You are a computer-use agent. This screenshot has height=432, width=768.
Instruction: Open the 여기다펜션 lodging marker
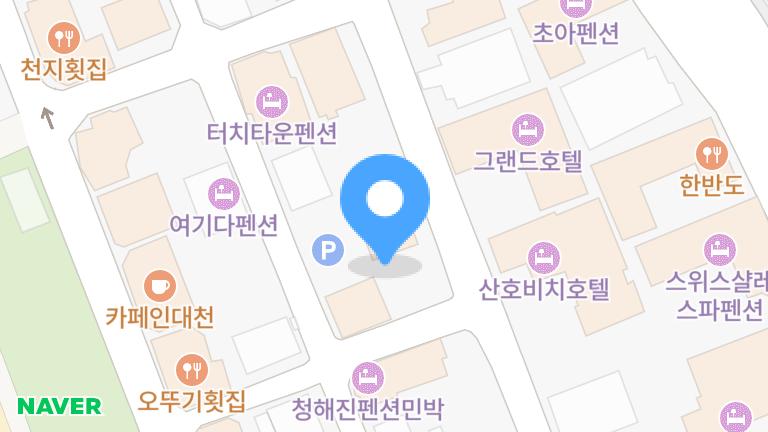[224, 192]
